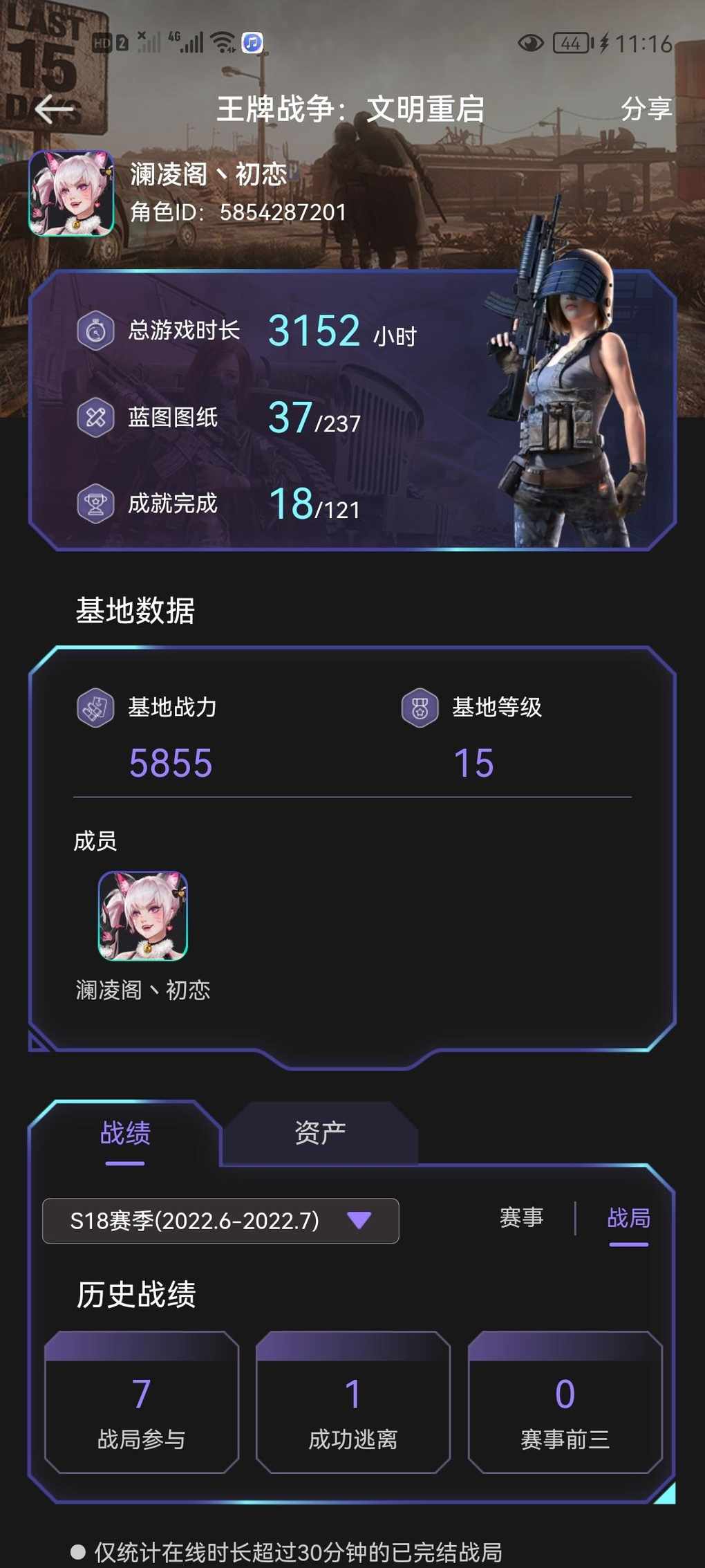Switch to the 资产 tab
Screen dimensions: 705x1568
pyautogui.click(x=320, y=1133)
